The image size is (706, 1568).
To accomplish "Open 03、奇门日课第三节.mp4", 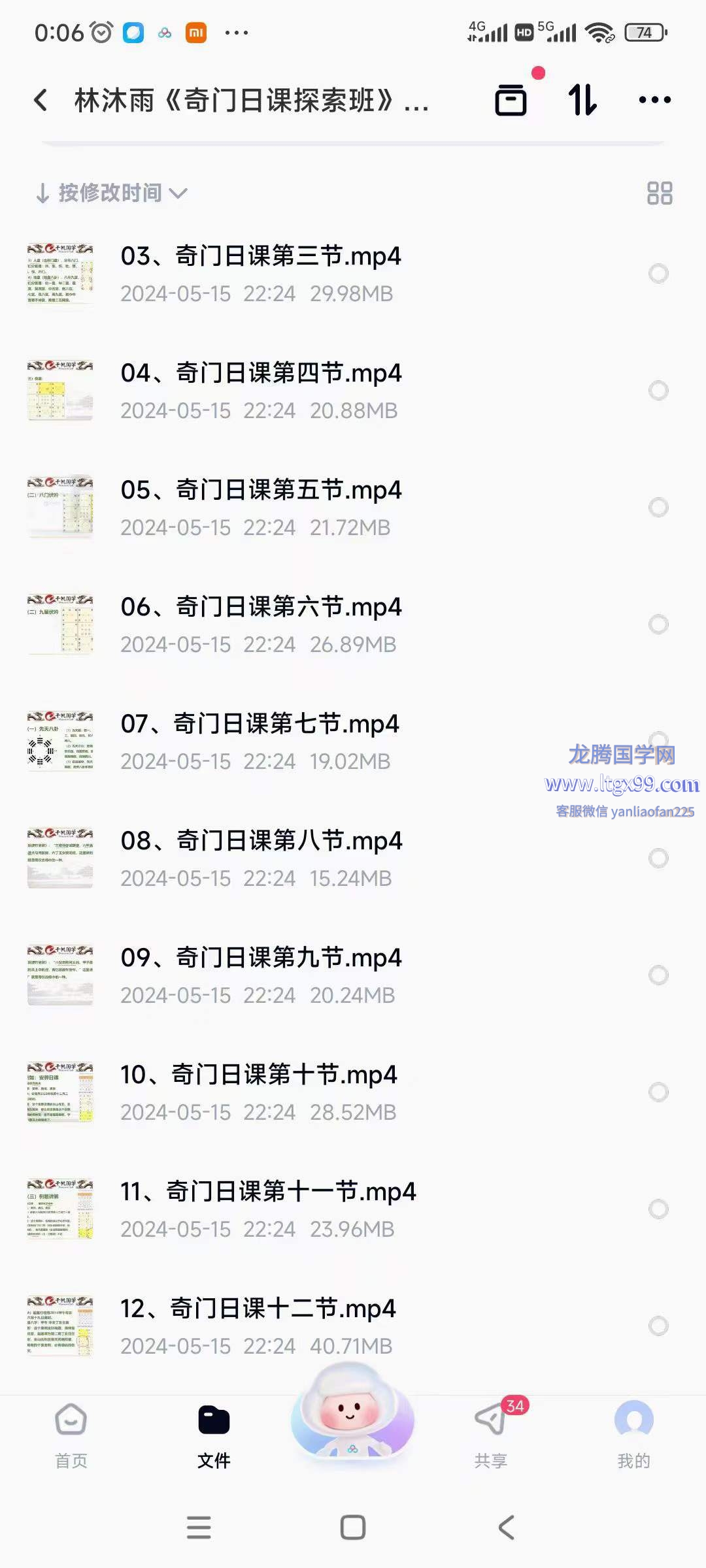I will pos(260,256).
